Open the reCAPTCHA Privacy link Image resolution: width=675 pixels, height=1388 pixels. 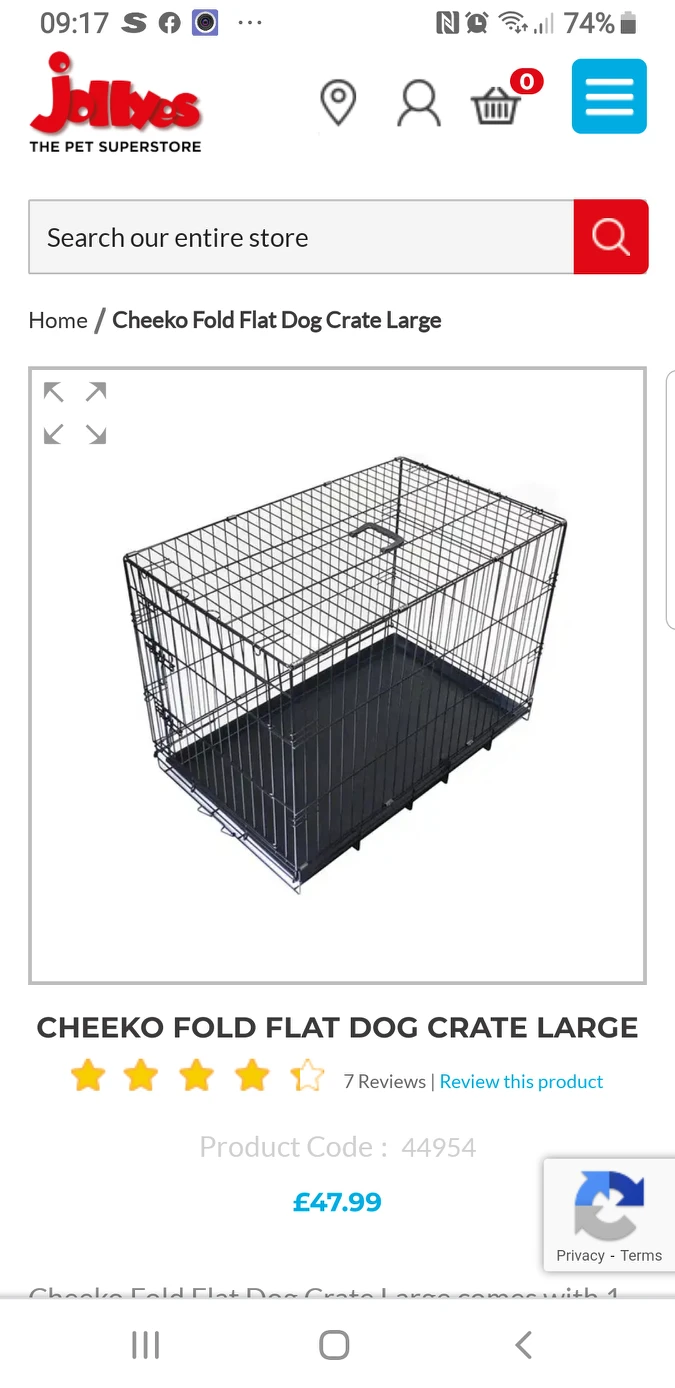(x=580, y=1256)
